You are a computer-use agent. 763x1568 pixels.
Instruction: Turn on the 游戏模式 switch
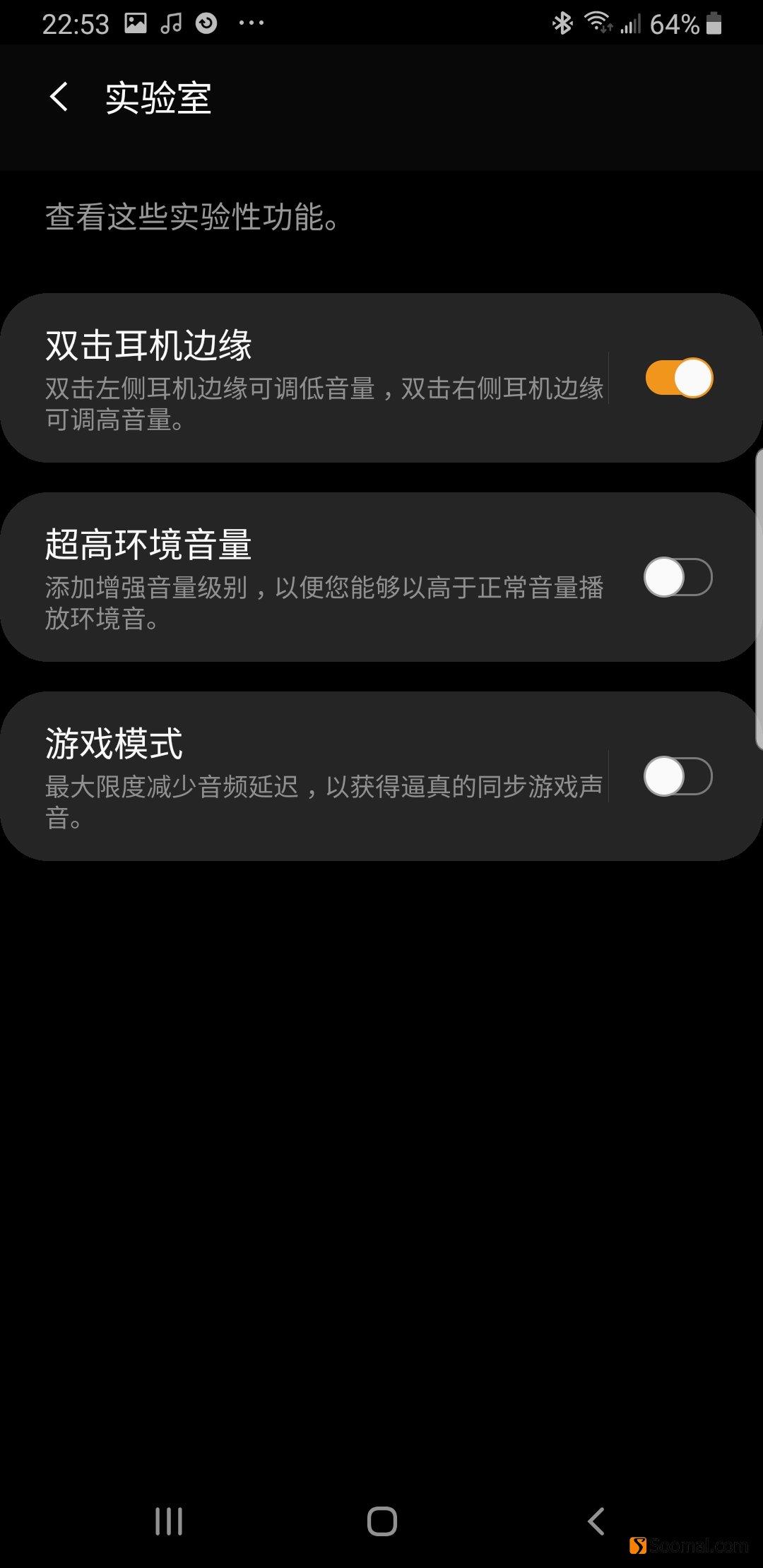[678, 776]
